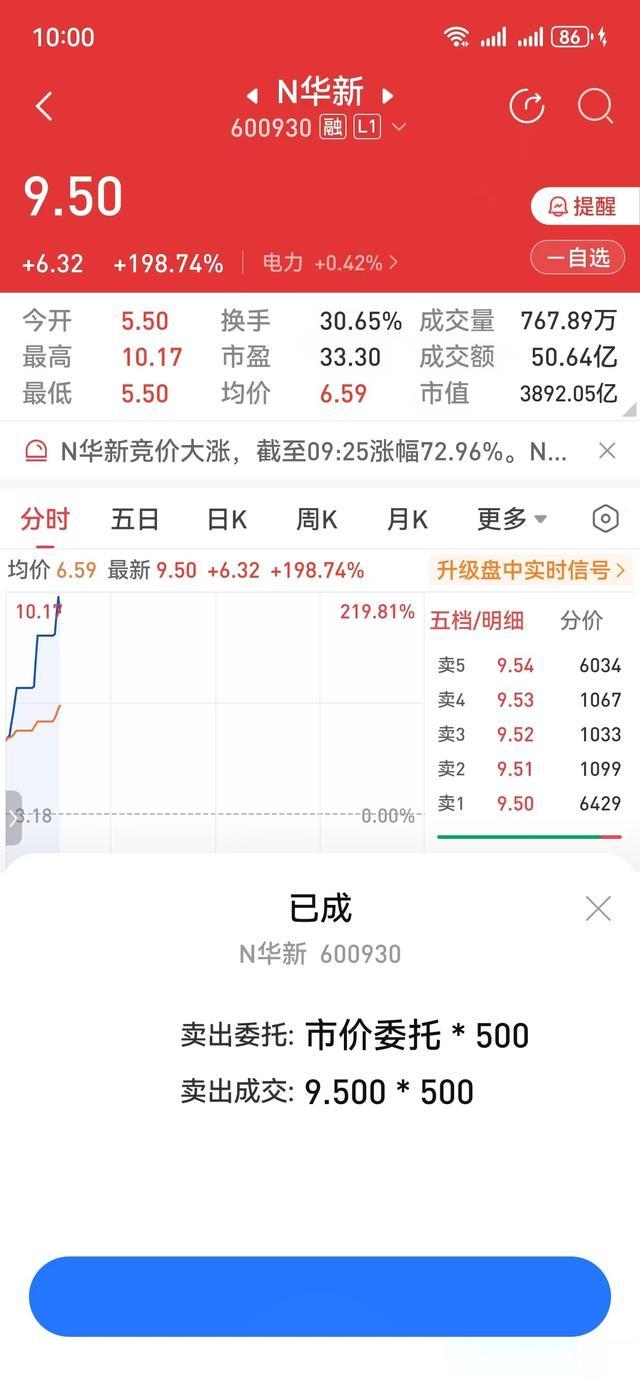Open 升级盘中实时信号 link
The image size is (640, 1382).
pyautogui.click(x=531, y=570)
